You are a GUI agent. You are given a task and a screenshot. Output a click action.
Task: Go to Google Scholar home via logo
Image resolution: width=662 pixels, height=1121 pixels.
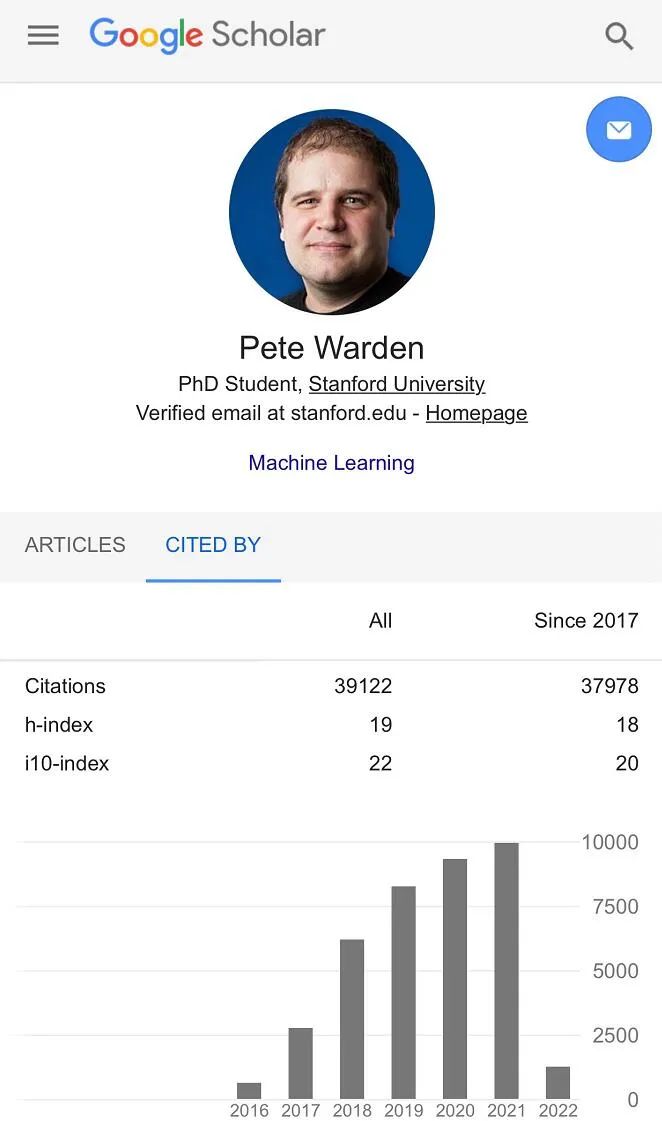coord(207,36)
